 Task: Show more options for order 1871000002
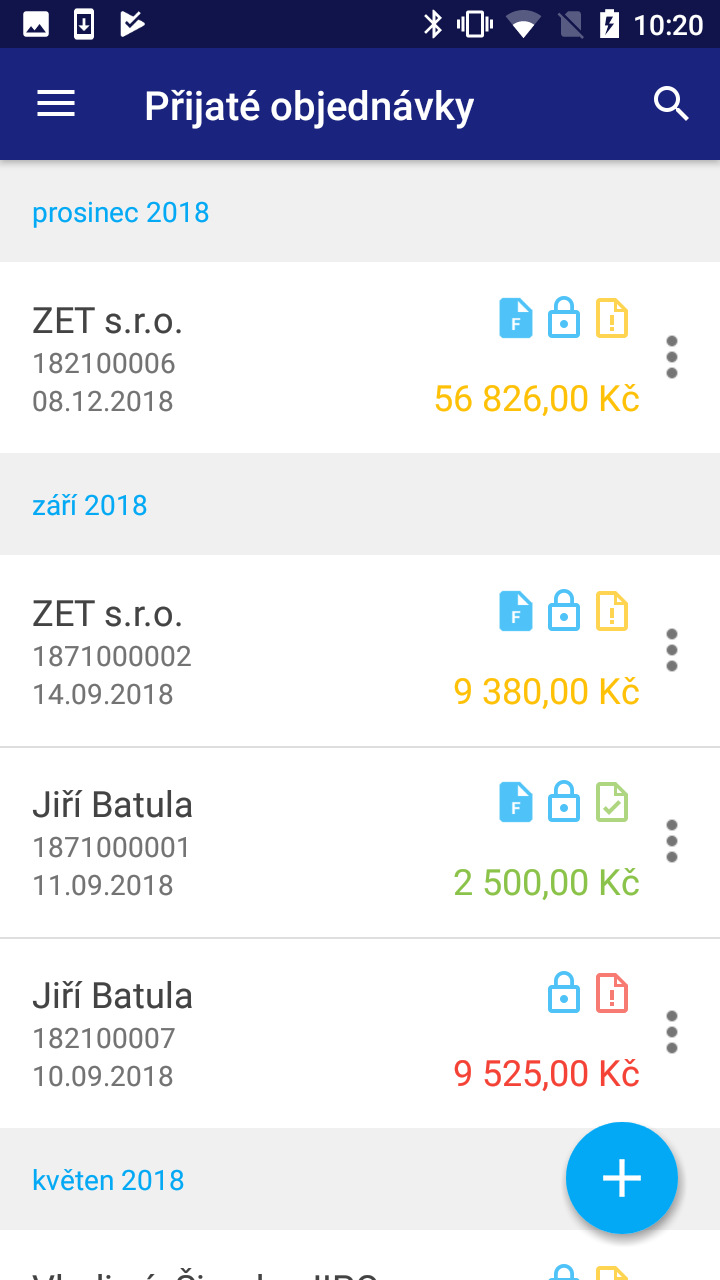pyautogui.click(x=671, y=650)
